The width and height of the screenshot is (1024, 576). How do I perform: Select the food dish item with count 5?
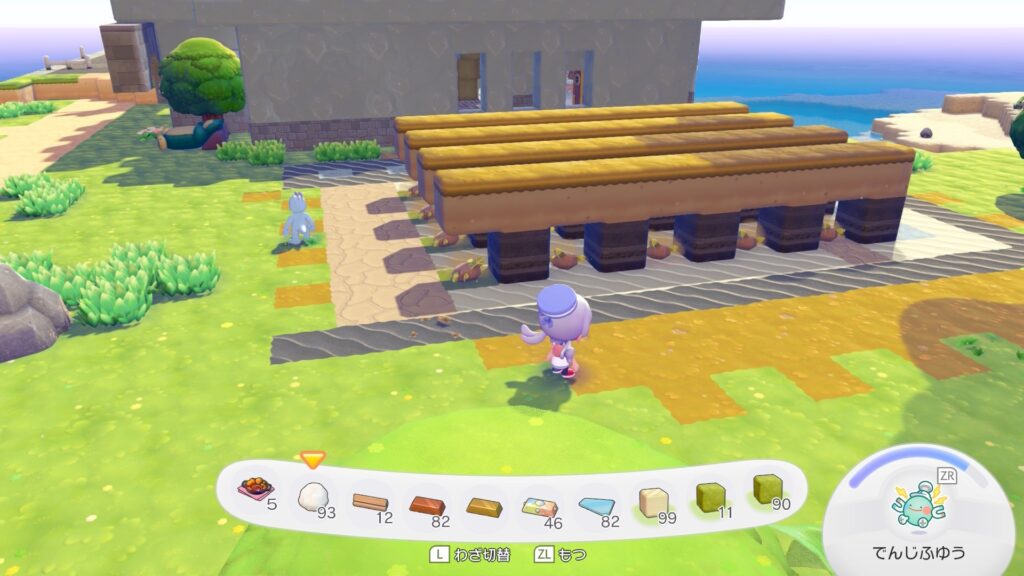pyautogui.click(x=255, y=489)
